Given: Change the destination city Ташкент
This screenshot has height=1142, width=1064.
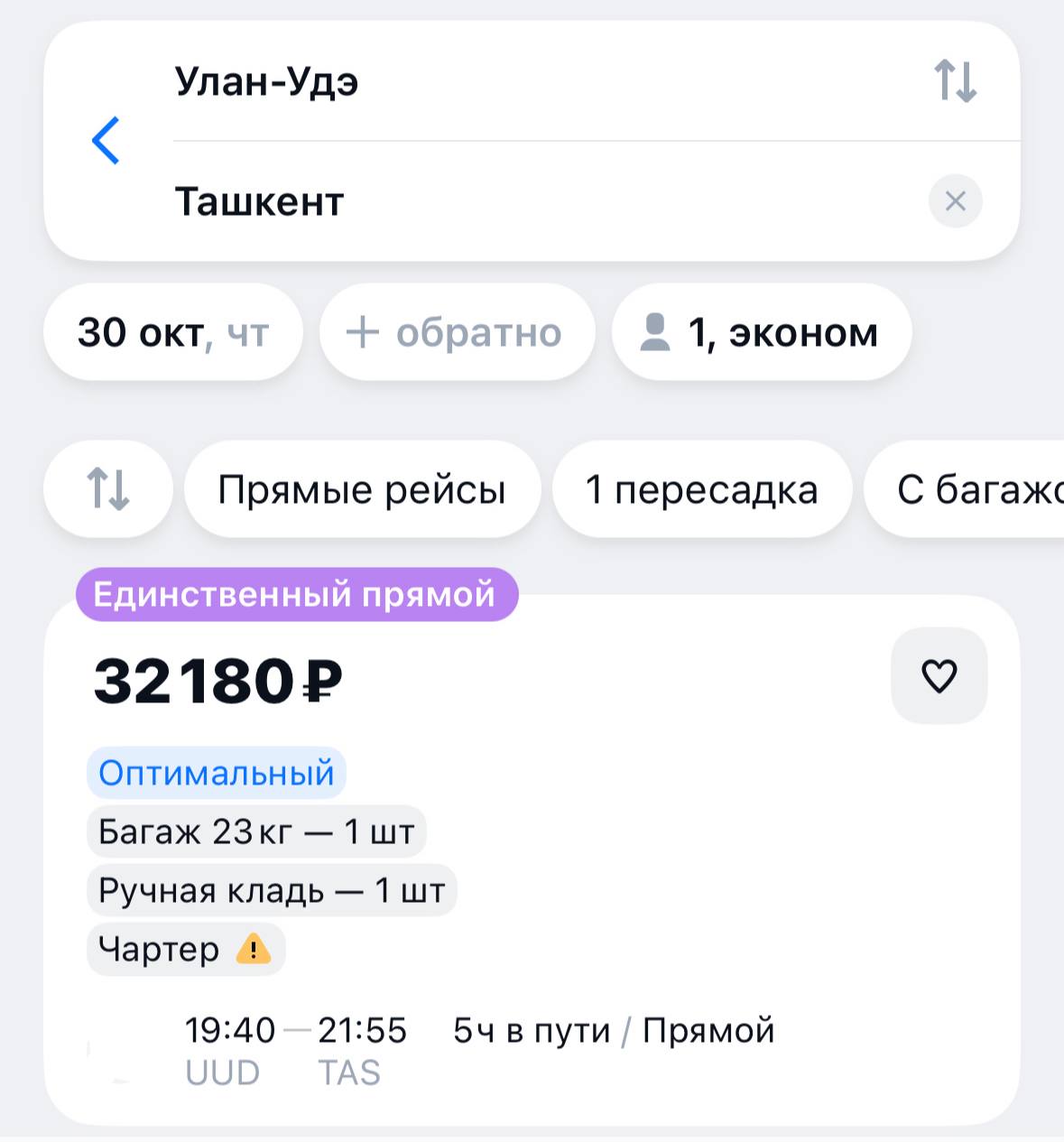Looking at the screenshot, I should click(x=260, y=201).
